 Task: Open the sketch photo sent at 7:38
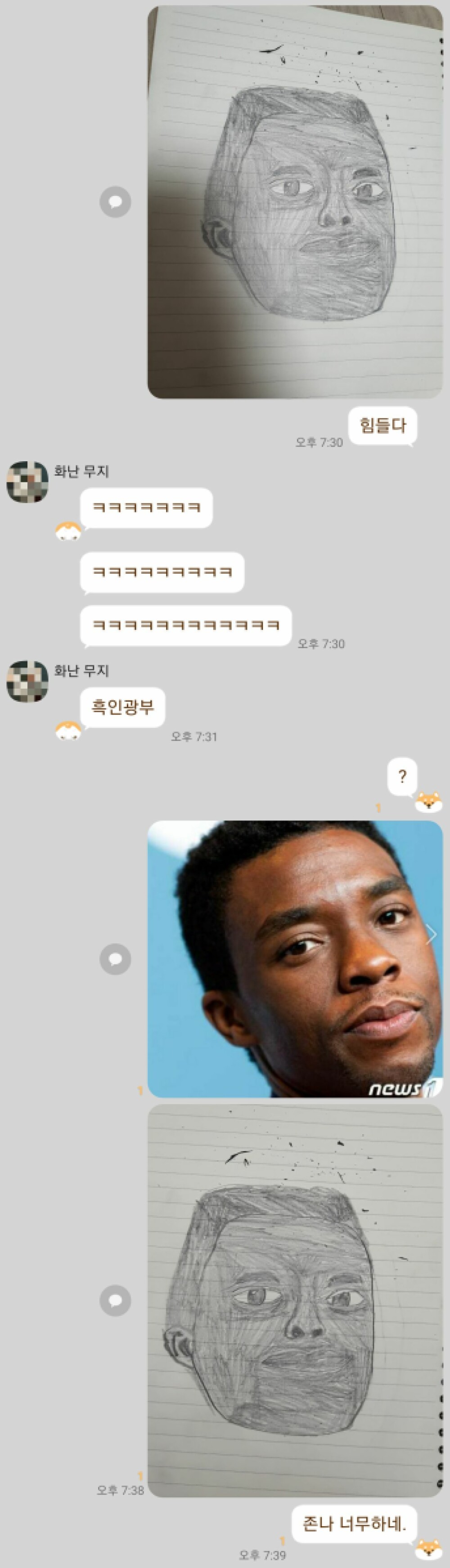pos(295,1301)
